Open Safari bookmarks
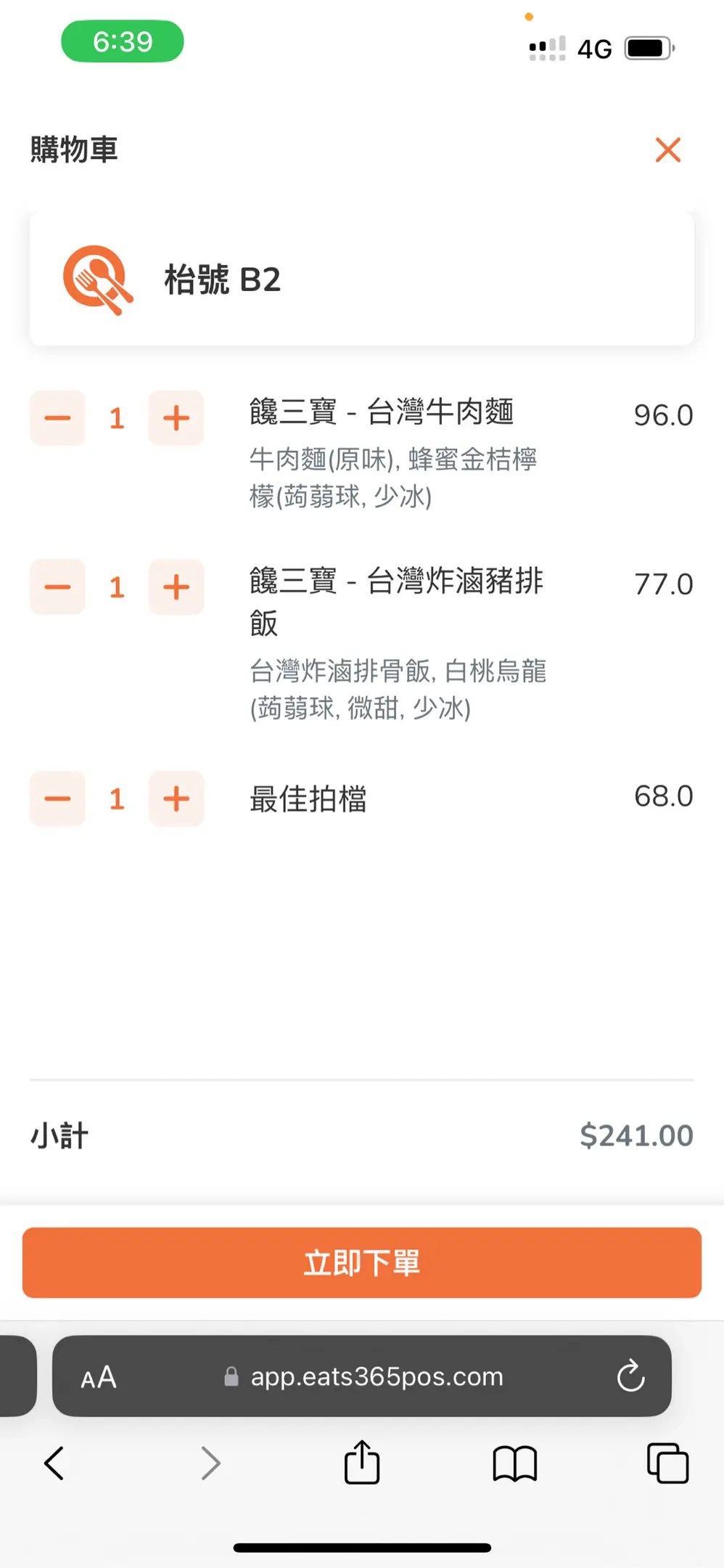This screenshot has width=724, height=1568. coord(514,1463)
